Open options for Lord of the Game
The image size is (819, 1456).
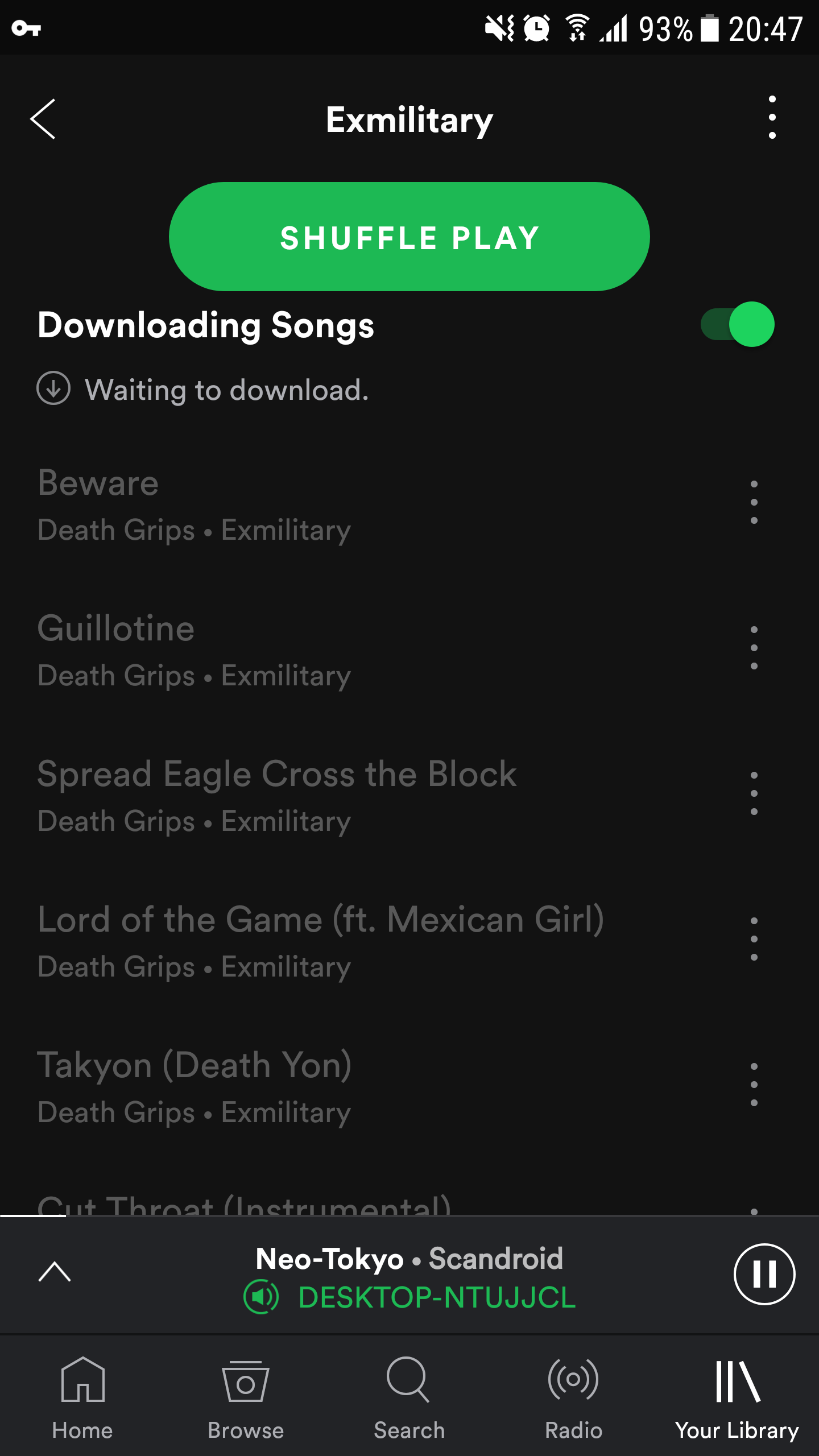(754, 939)
